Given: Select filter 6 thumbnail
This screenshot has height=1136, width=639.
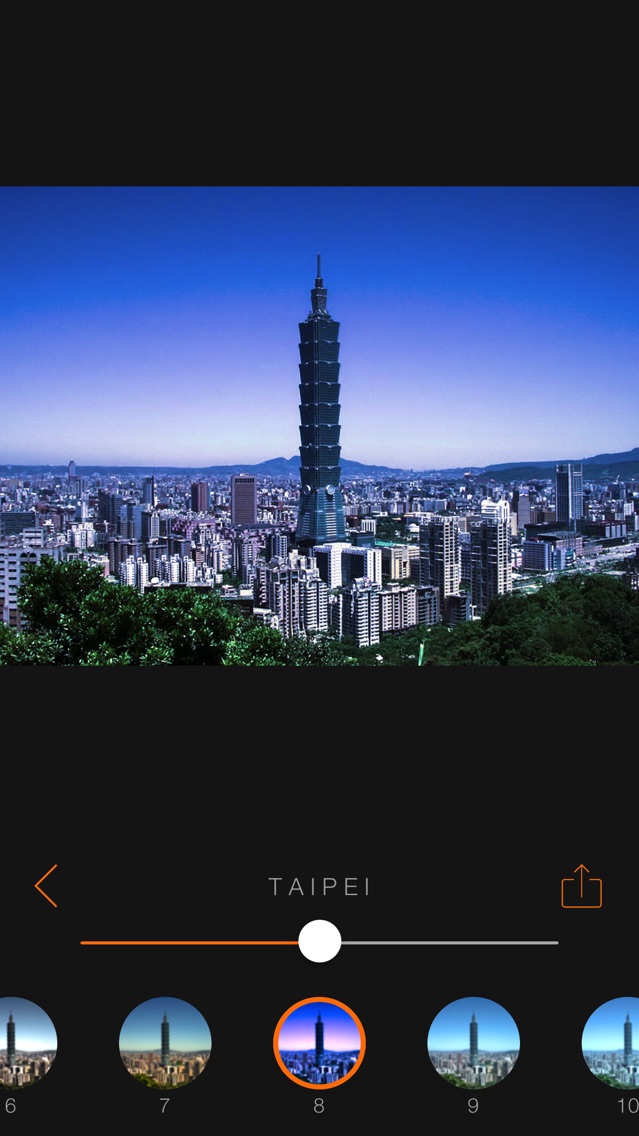Looking at the screenshot, I should click(x=22, y=1043).
